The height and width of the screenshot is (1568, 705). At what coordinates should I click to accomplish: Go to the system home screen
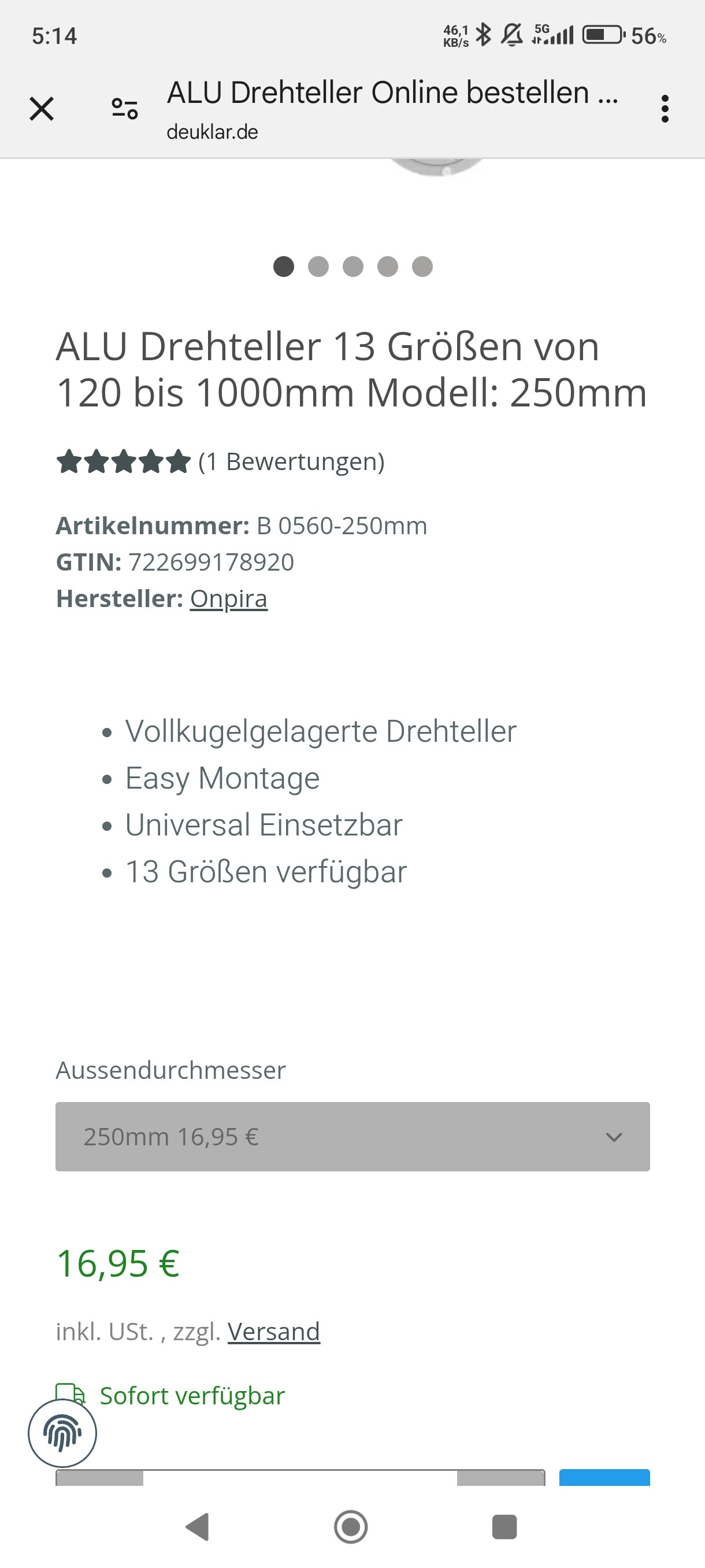point(351,1526)
